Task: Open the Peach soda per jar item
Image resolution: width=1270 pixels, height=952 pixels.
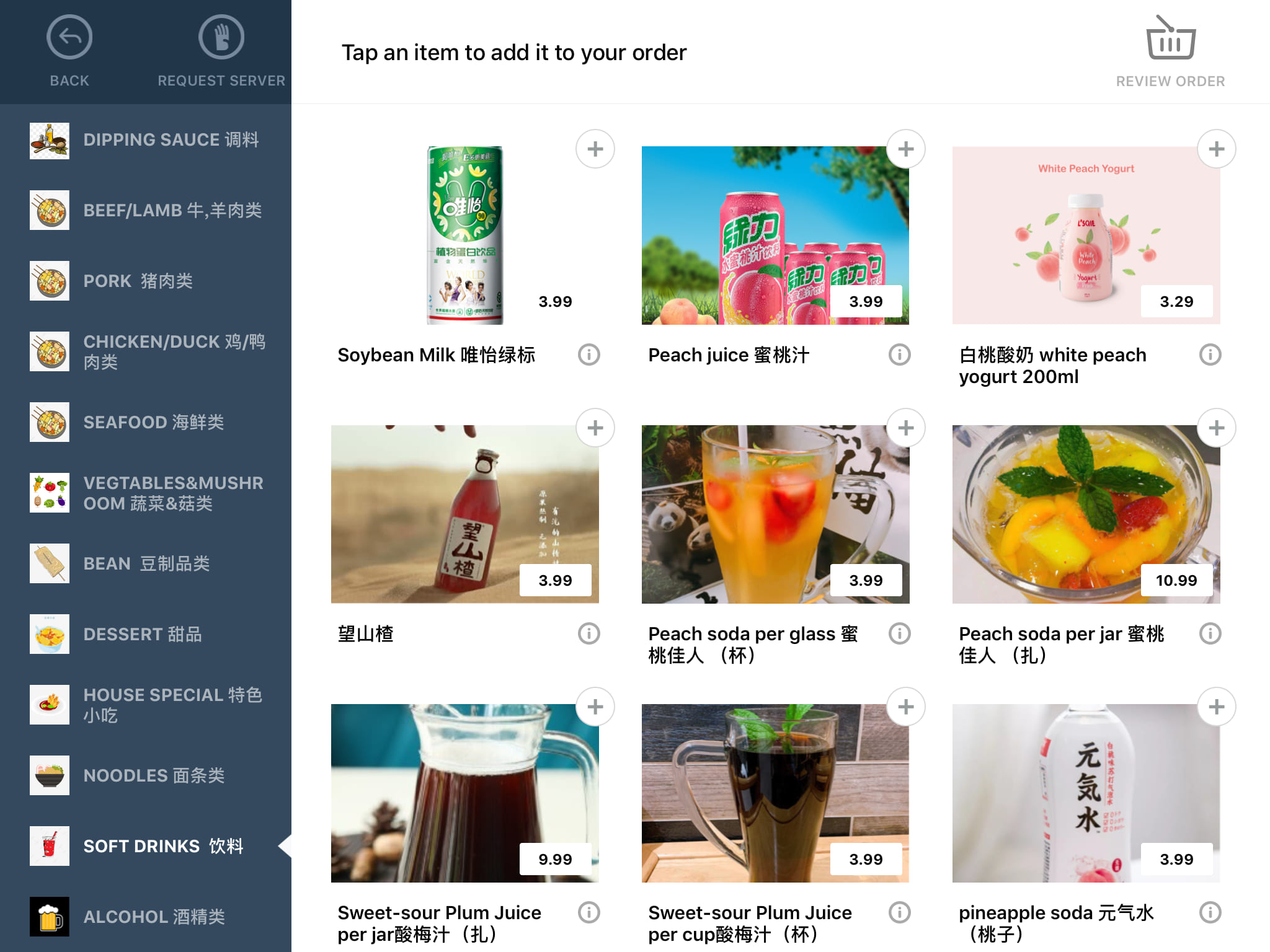Action: point(1085,514)
